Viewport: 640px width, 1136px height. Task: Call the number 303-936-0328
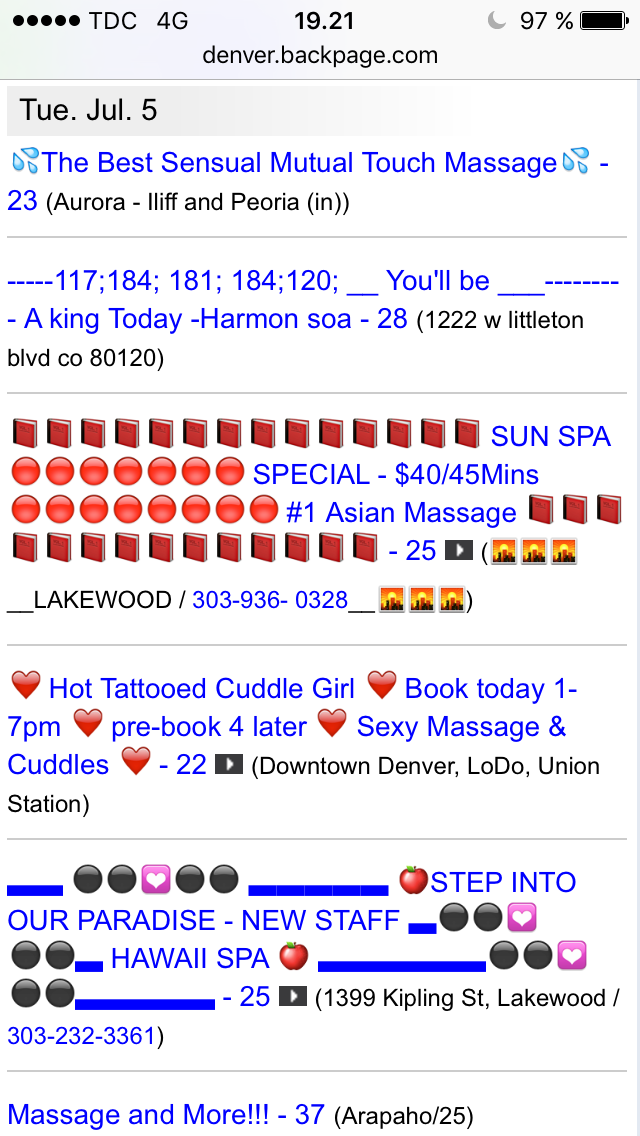270,600
